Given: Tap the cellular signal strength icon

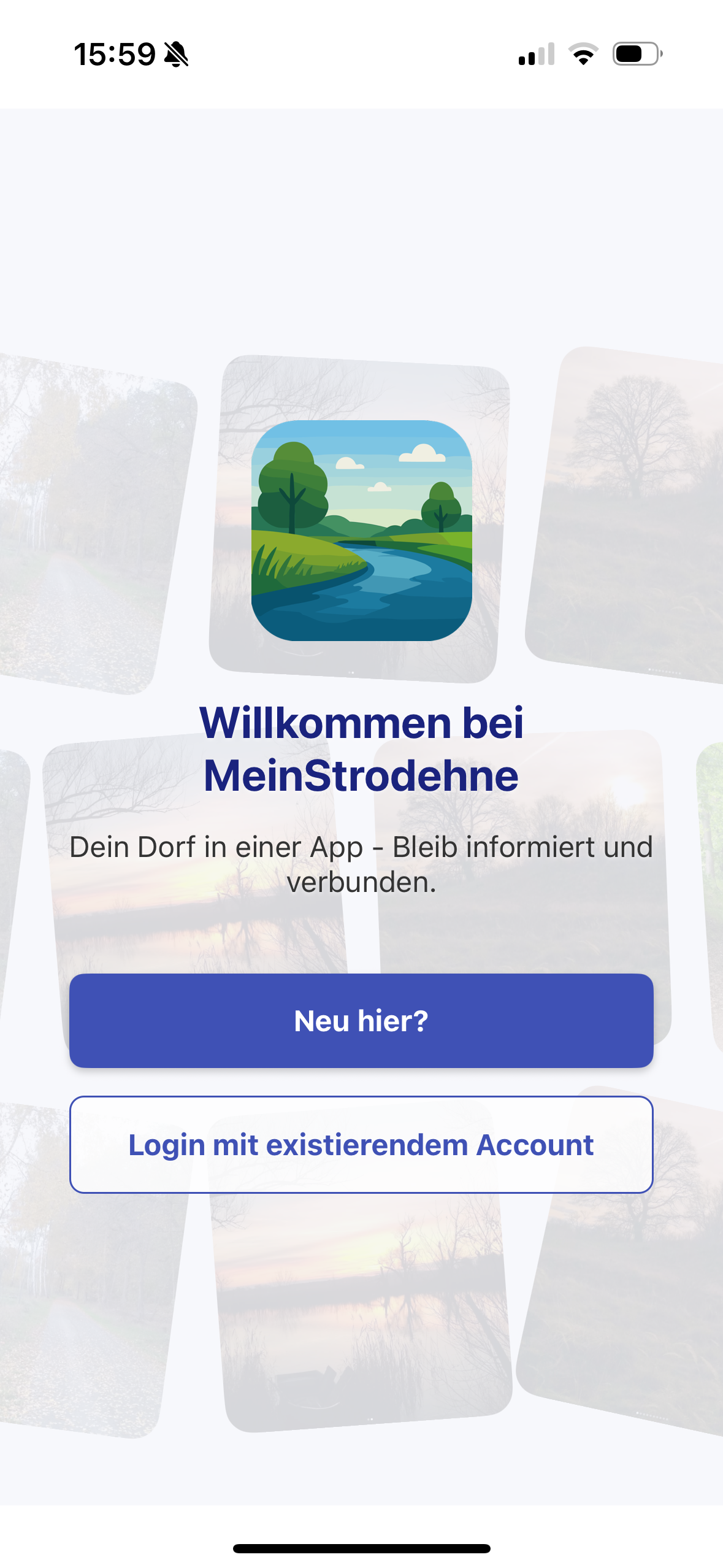Looking at the screenshot, I should click(x=537, y=54).
